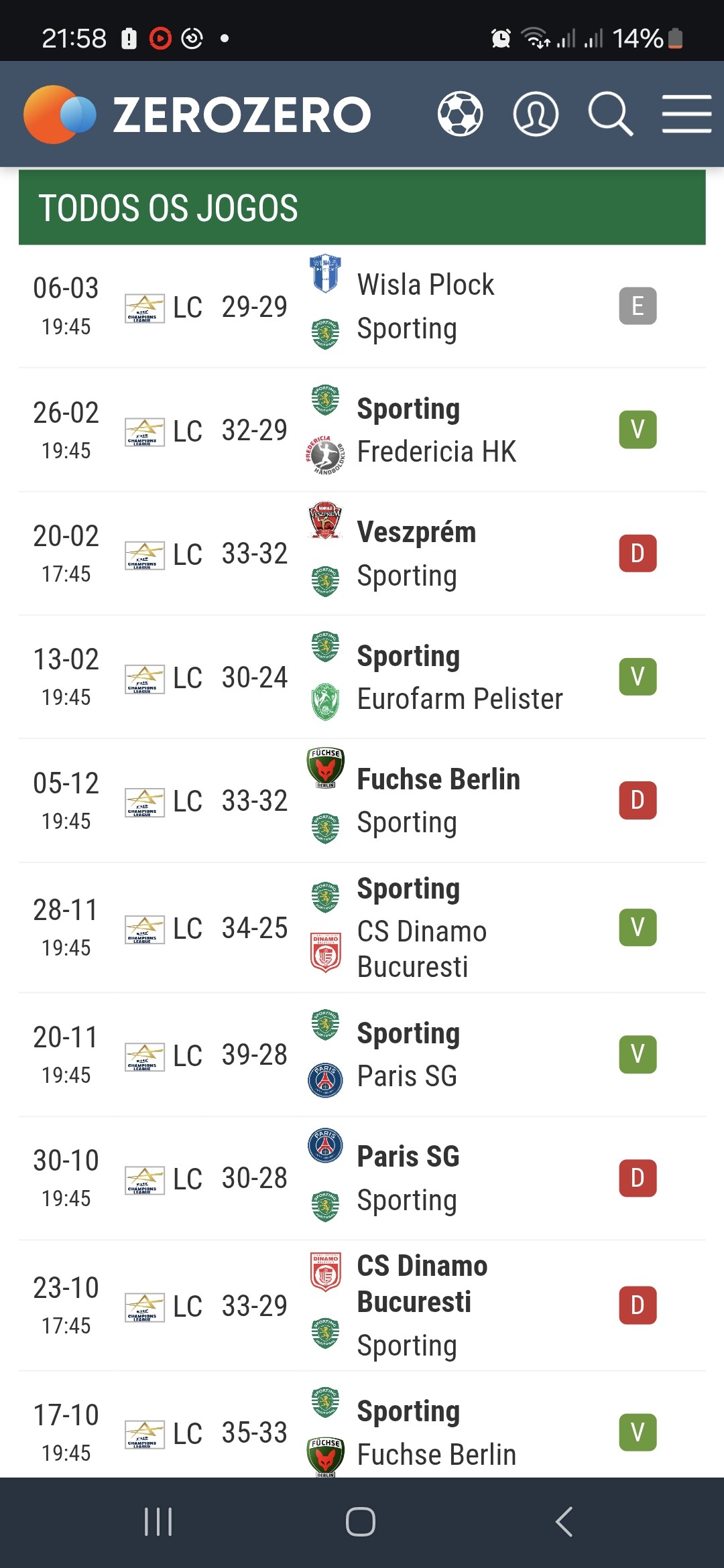724x1568 pixels.
Task: Tap the football sports selector icon
Action: coord(460,114)
